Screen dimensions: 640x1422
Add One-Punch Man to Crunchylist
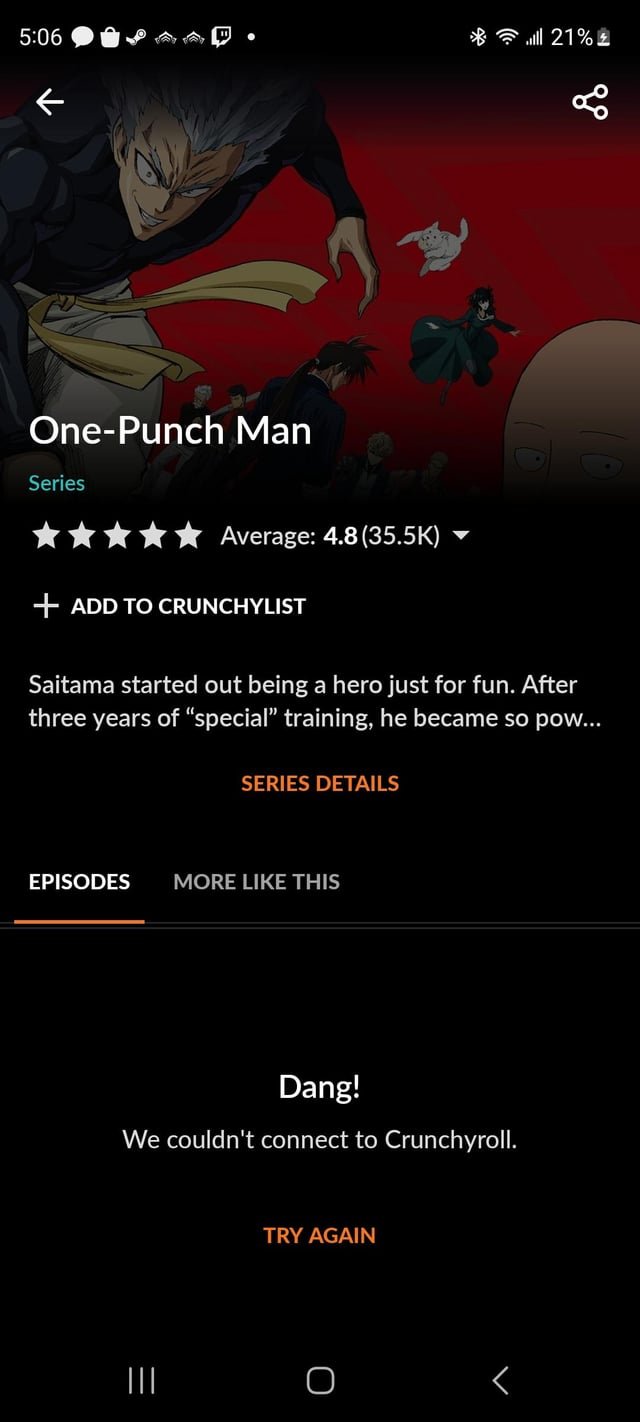pos(169,606)
